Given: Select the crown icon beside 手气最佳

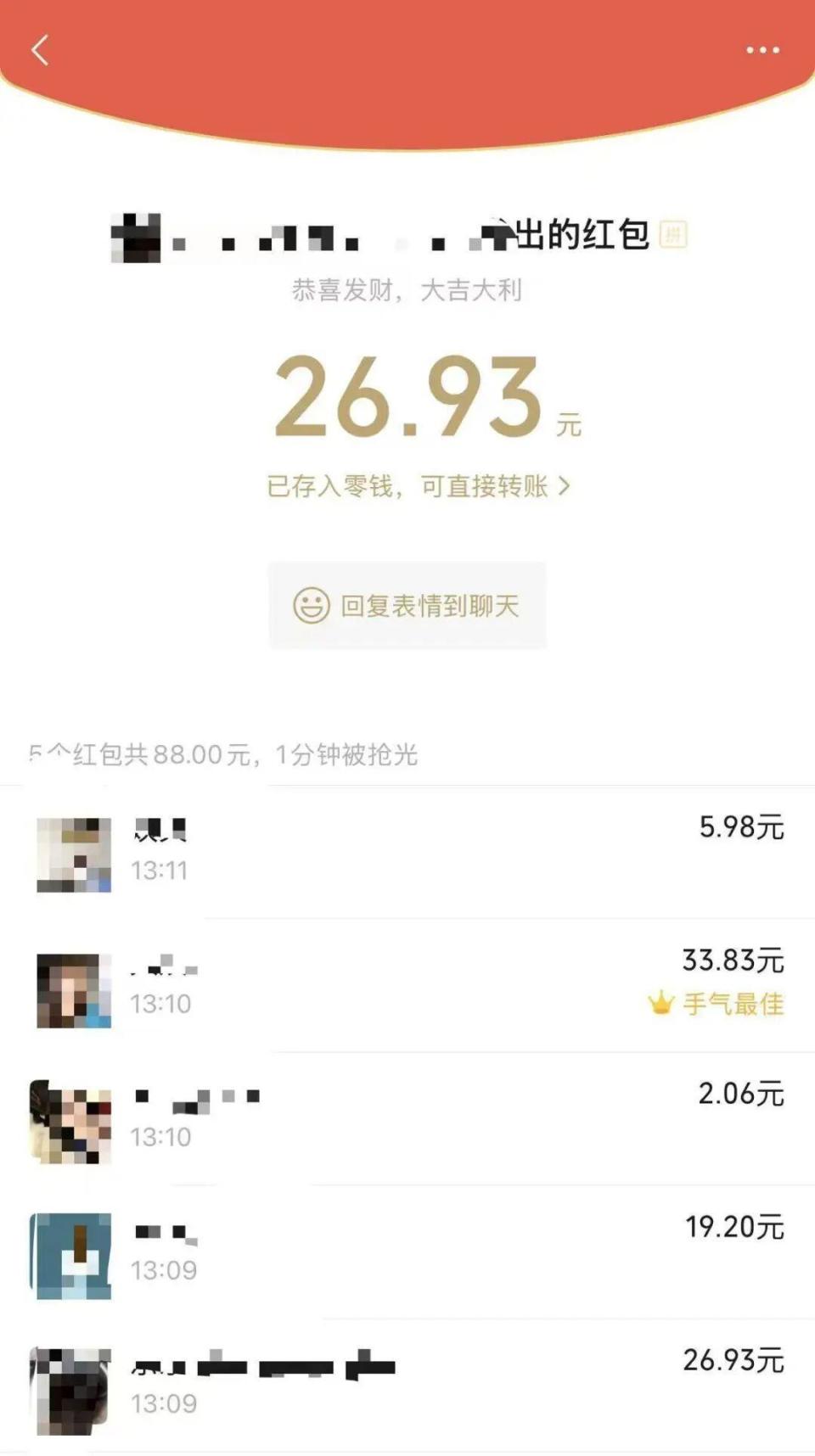Looking at the screenshot, I should coord(659,1002).
